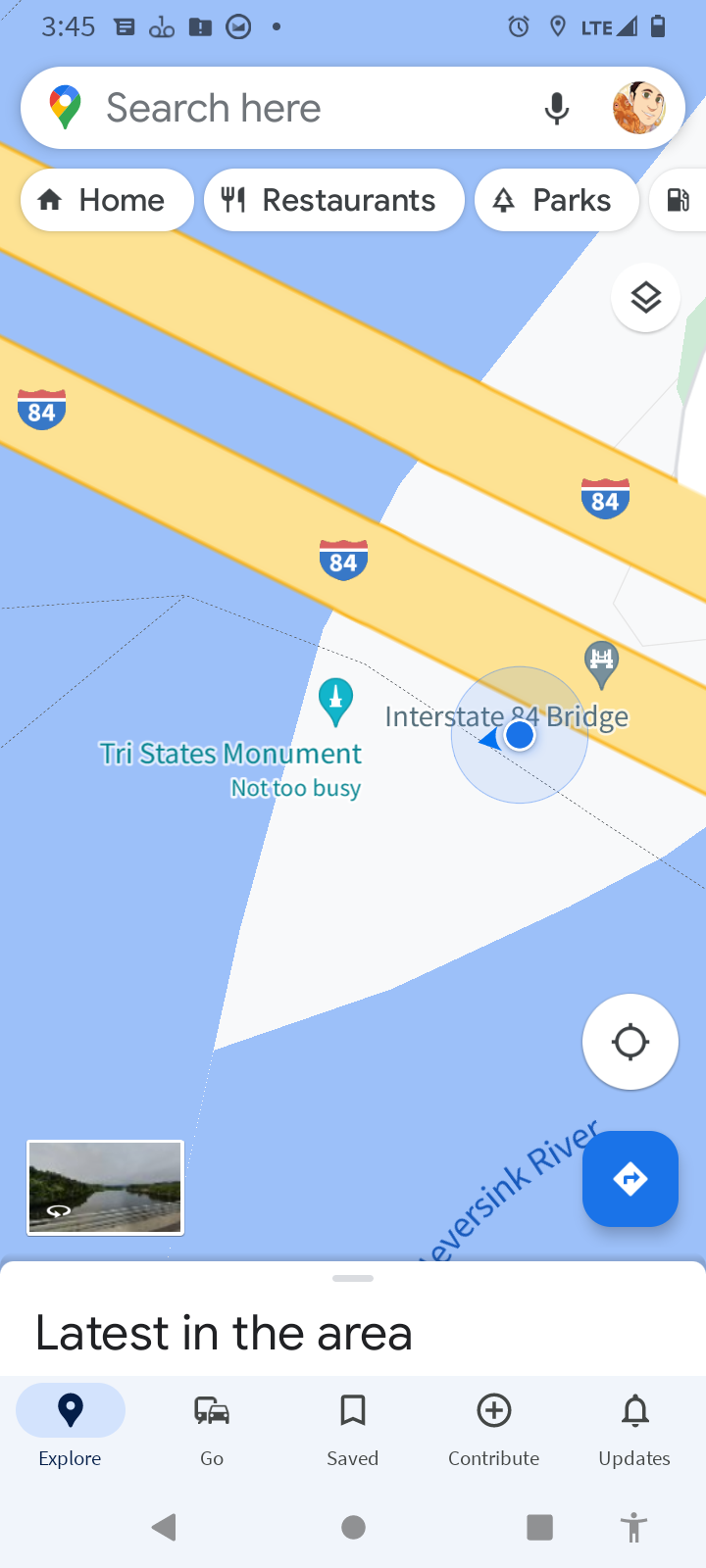Screen dimensions: 706x1568
Task: Start voice search with the microphone
Action: [x=557, y=108]
